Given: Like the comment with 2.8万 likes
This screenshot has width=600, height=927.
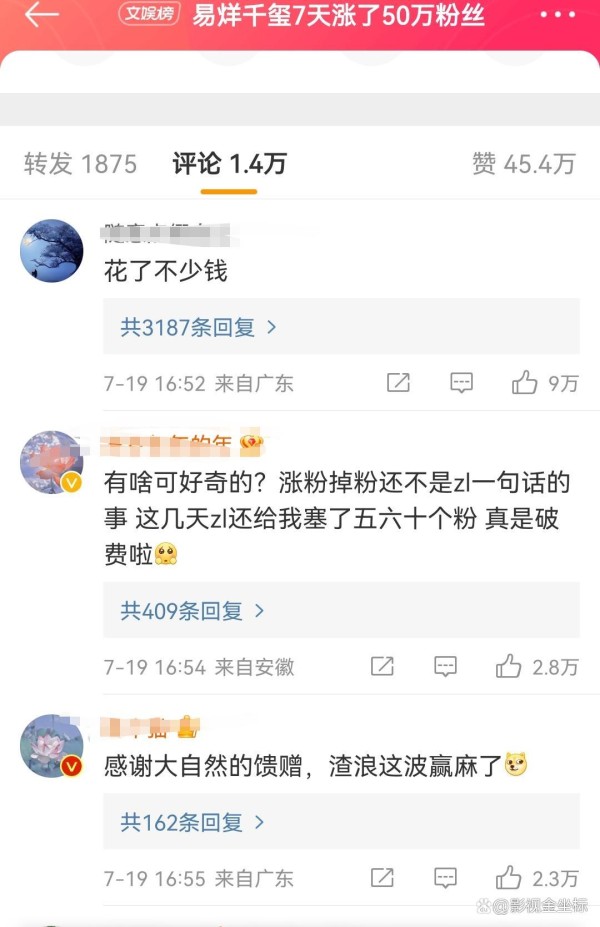Looking at the screenshot, I should pos(509,667).
